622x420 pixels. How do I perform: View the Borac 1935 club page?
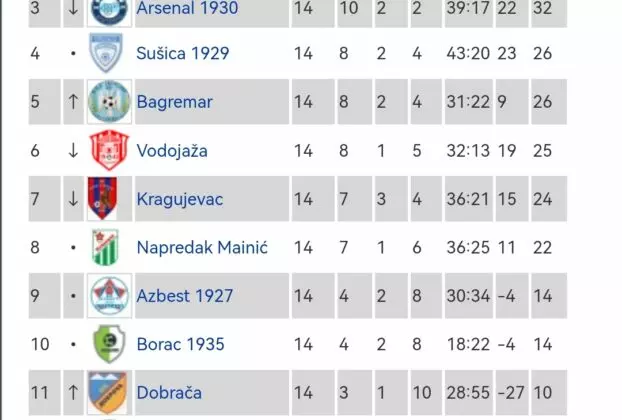tap(182, 344)
